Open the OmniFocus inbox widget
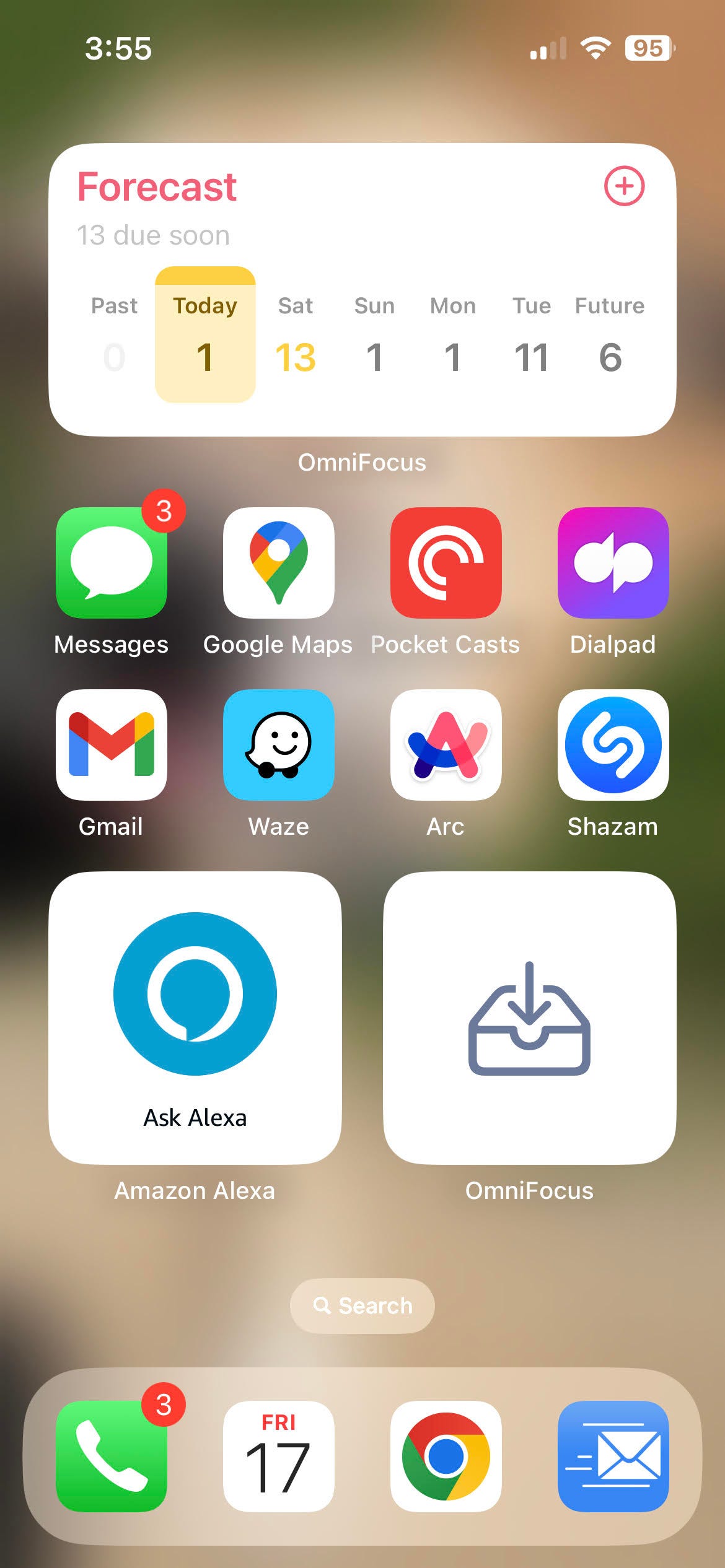This screenshot has width=725, height=1568. point(529,1017)
